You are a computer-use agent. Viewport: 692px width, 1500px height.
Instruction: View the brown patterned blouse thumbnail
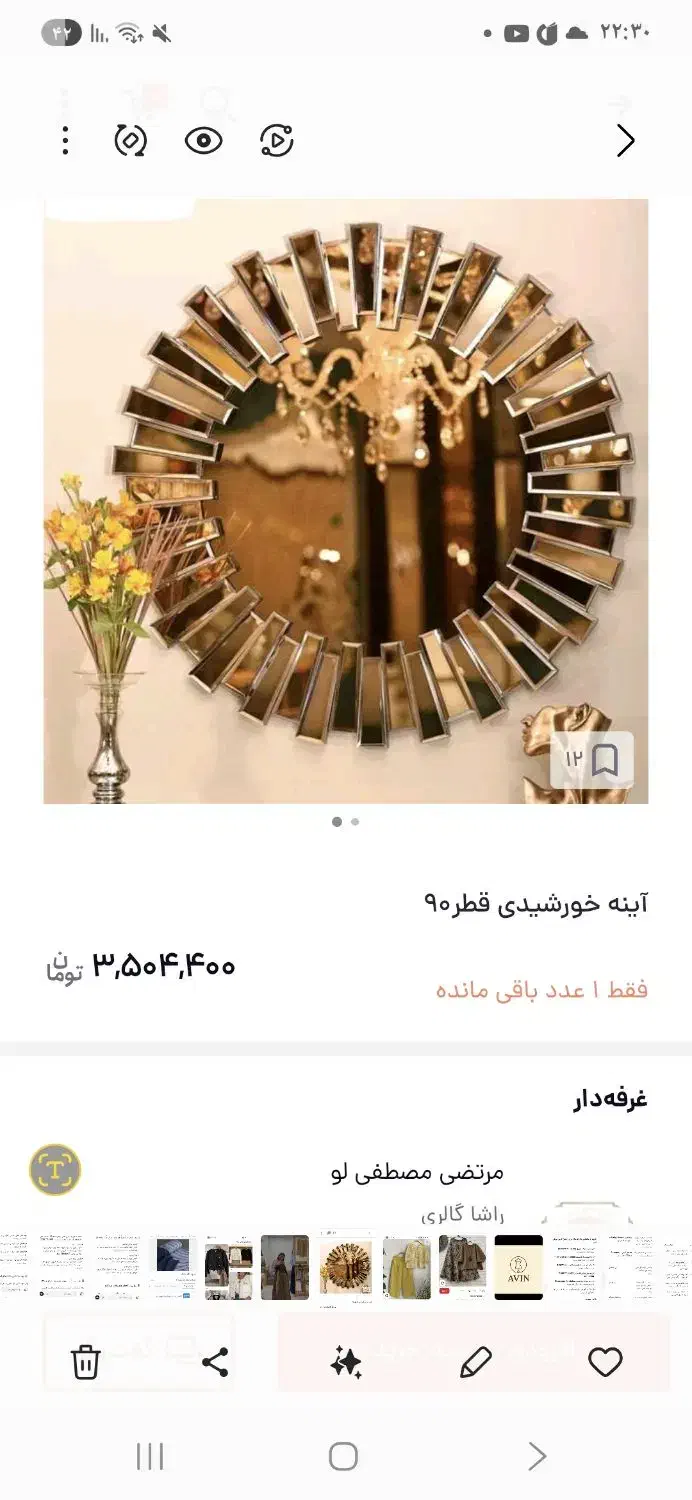(x=462, y=1267)
